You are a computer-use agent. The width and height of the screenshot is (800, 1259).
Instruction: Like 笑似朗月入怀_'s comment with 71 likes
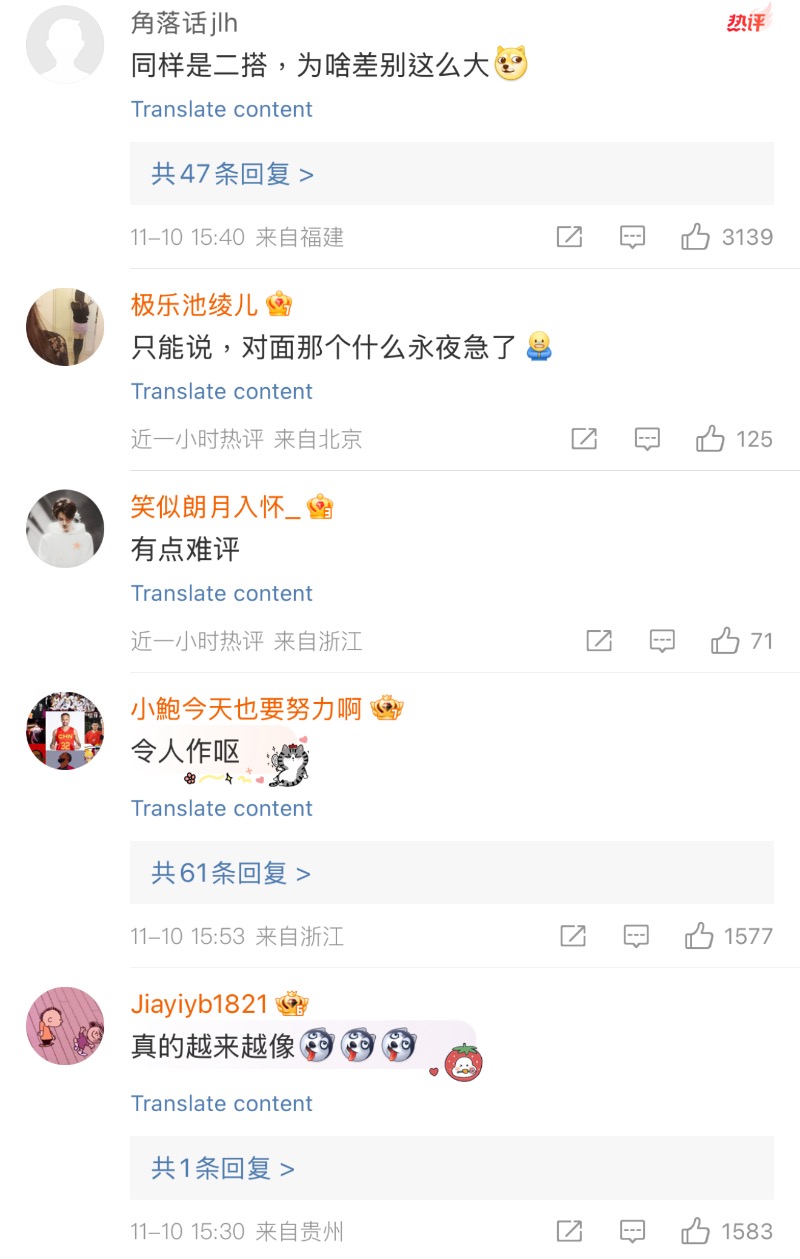tap(725, 641)
